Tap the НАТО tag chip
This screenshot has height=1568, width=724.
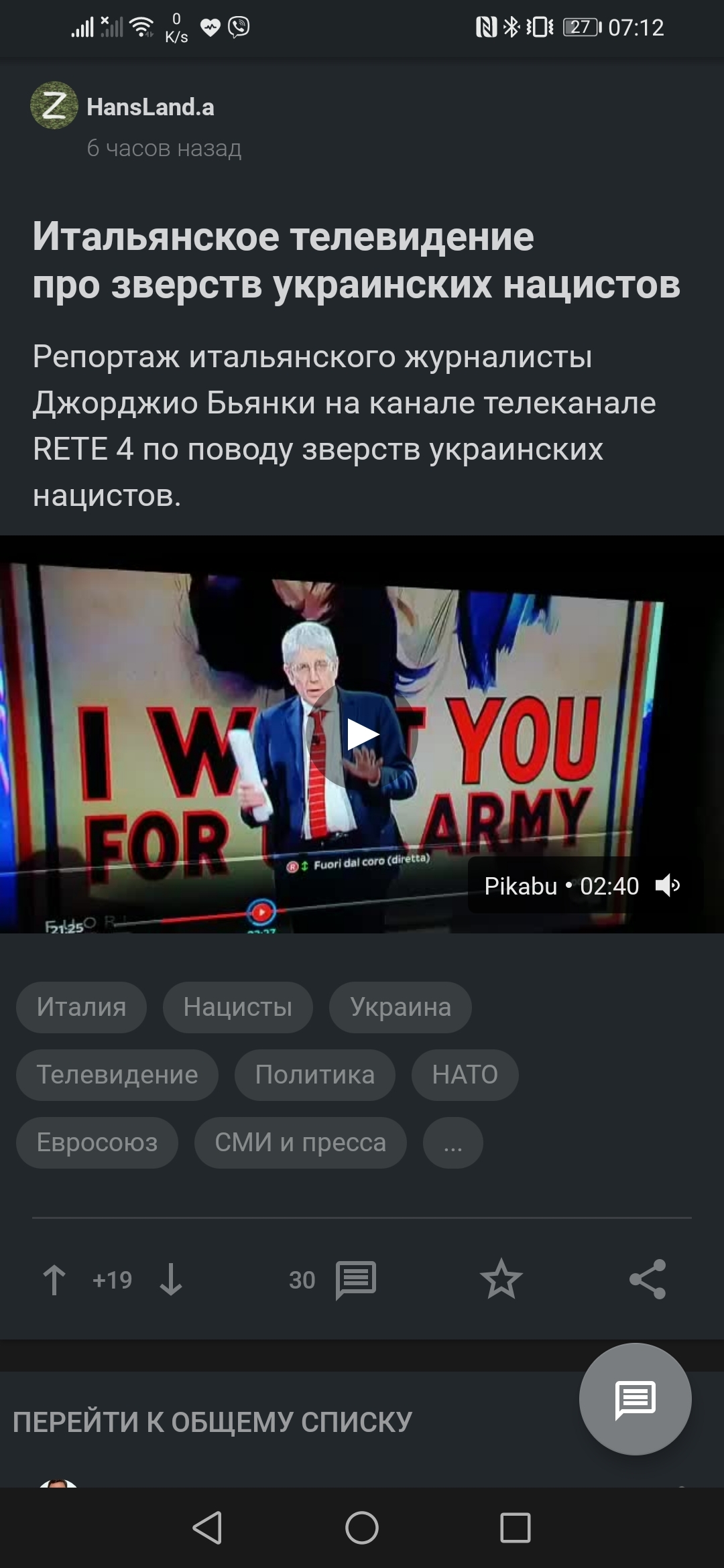click(x=465, y=1075)
